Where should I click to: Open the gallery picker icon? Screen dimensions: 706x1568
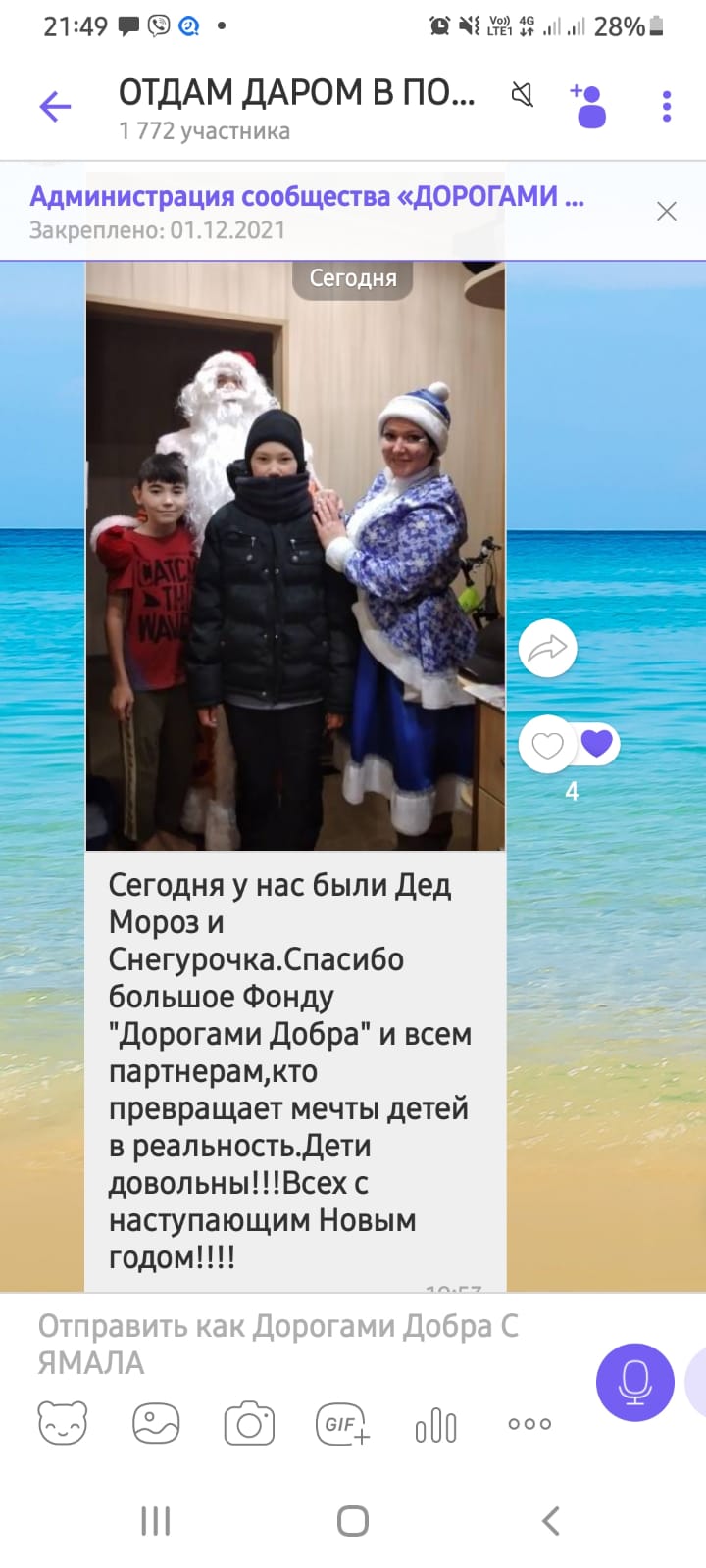[156, 1423]
